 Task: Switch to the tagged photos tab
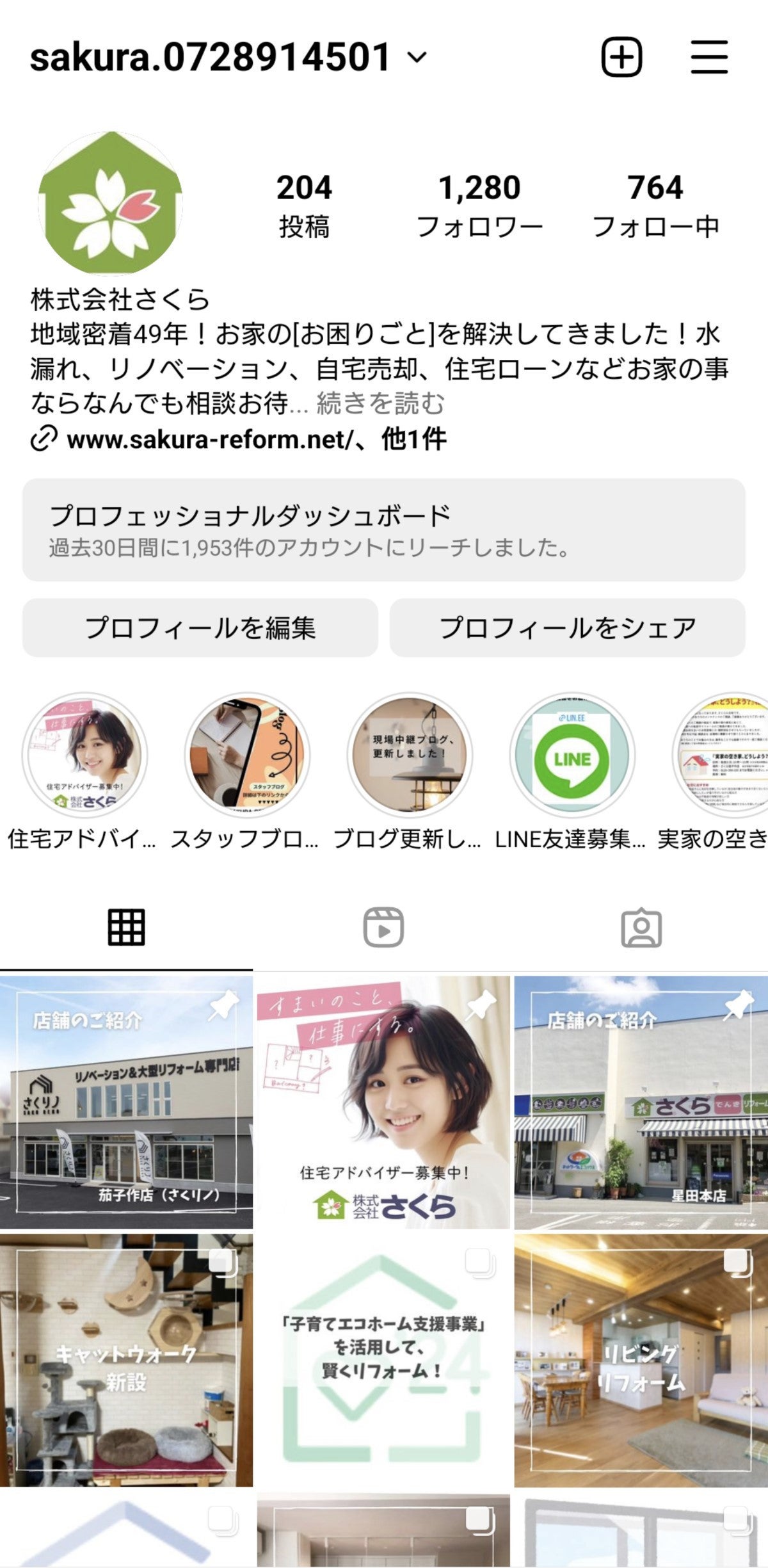coord(641,927)
